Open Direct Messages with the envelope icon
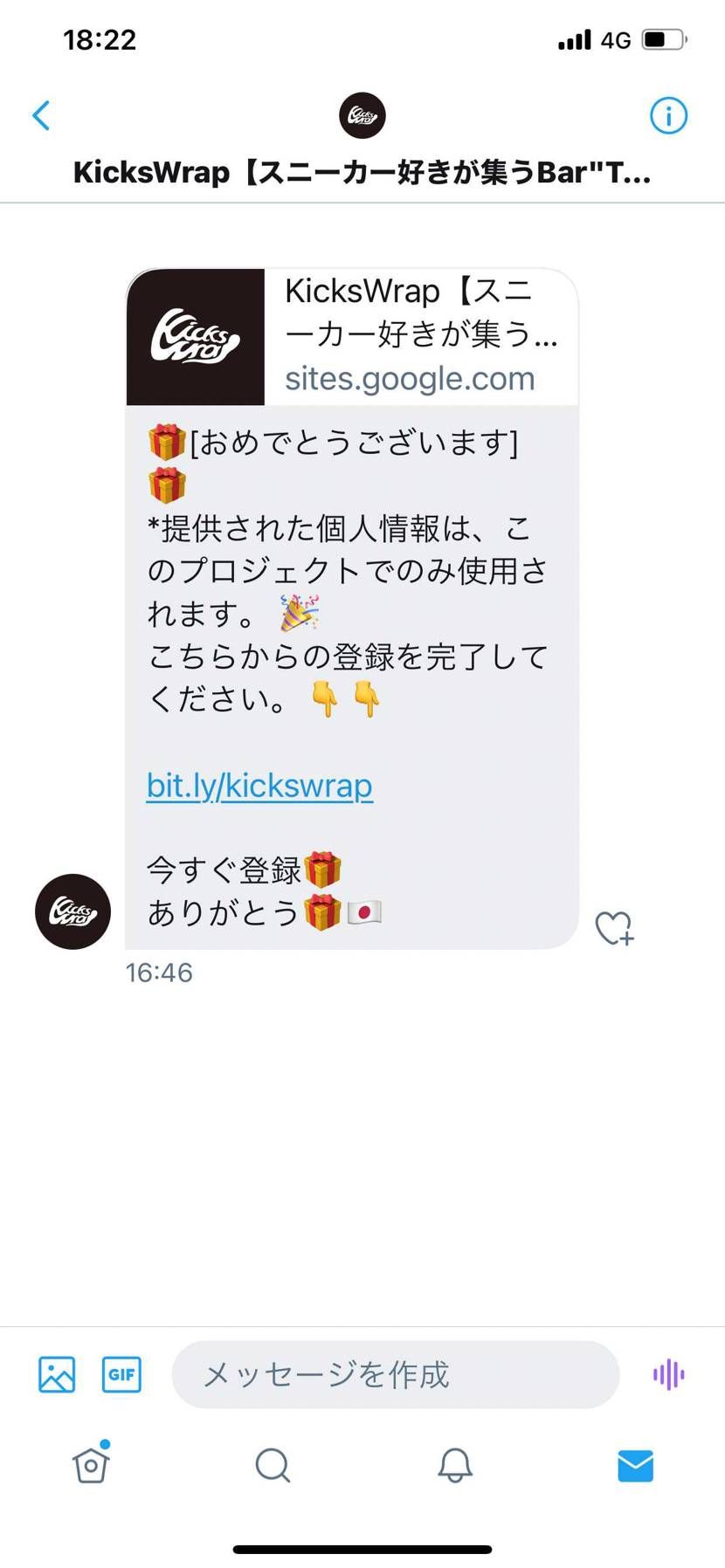Screen dimensions: 725x1568 (x=635, y=1466)
